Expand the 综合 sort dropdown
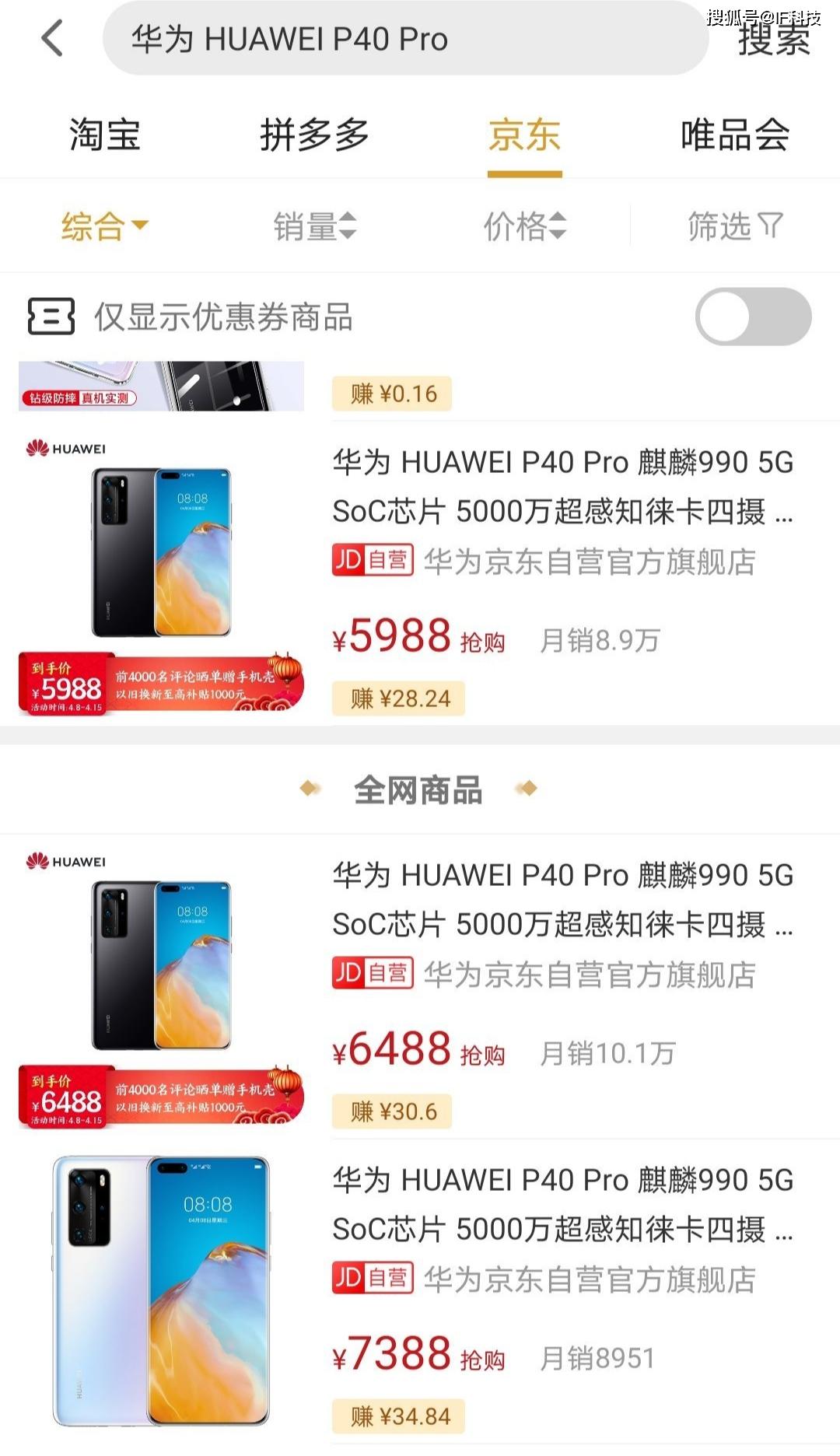 [104, 226]
